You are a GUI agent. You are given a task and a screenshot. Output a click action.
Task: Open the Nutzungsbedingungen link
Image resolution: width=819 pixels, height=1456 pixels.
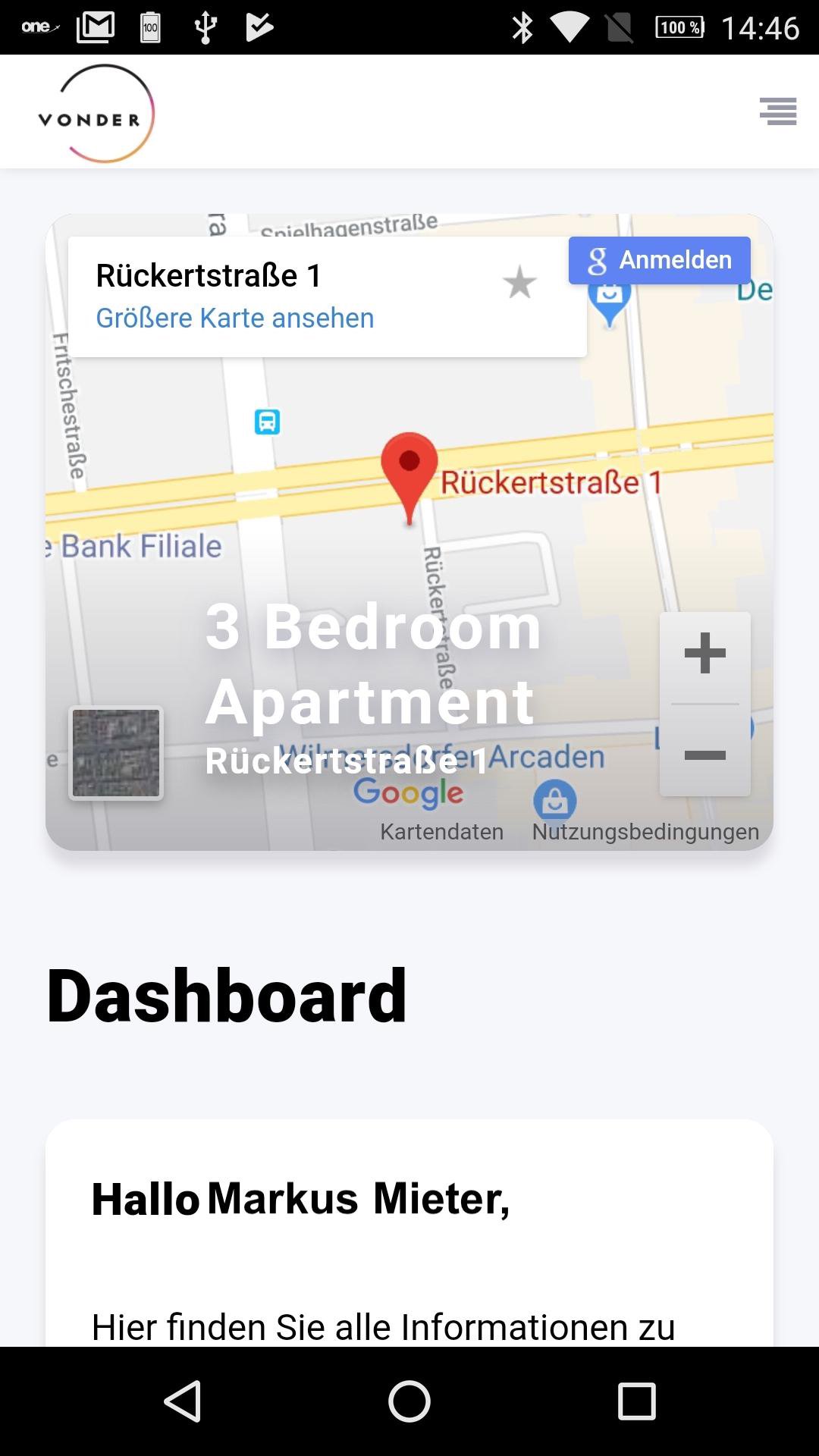click(x=645, y=832)
